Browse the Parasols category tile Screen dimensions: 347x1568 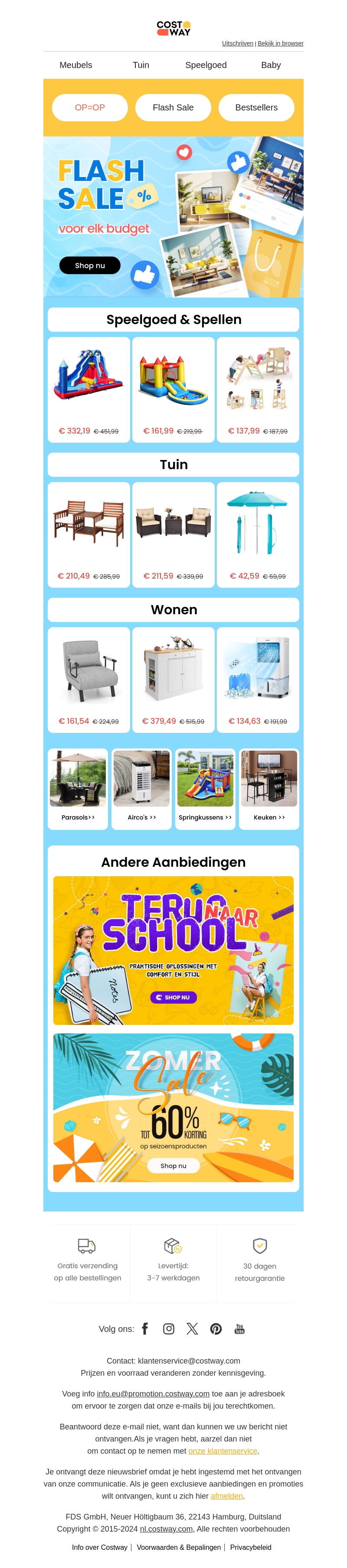(x=78, y=788)
